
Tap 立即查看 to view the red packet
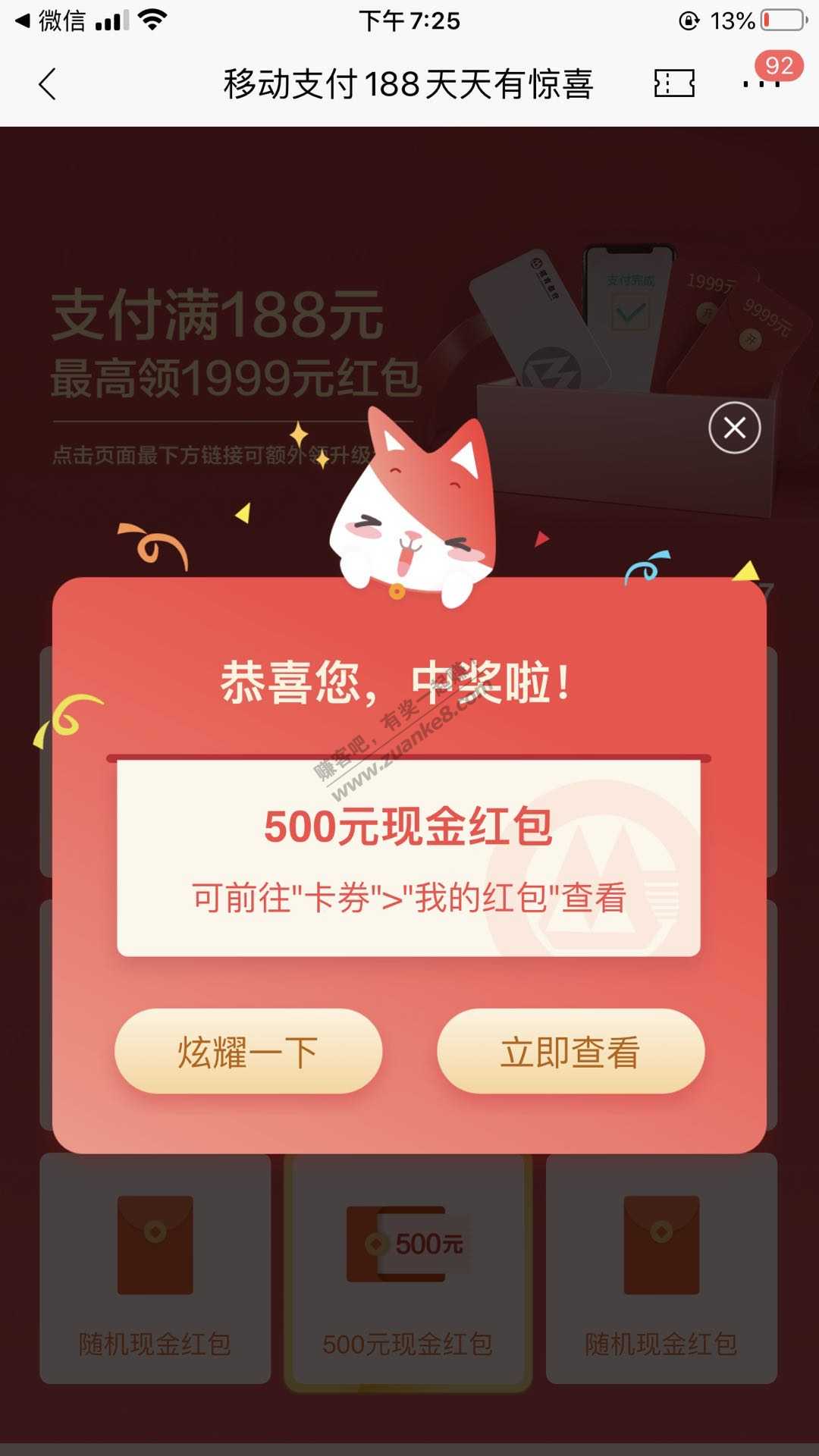pyautogui.click(x=570, y=1052)
